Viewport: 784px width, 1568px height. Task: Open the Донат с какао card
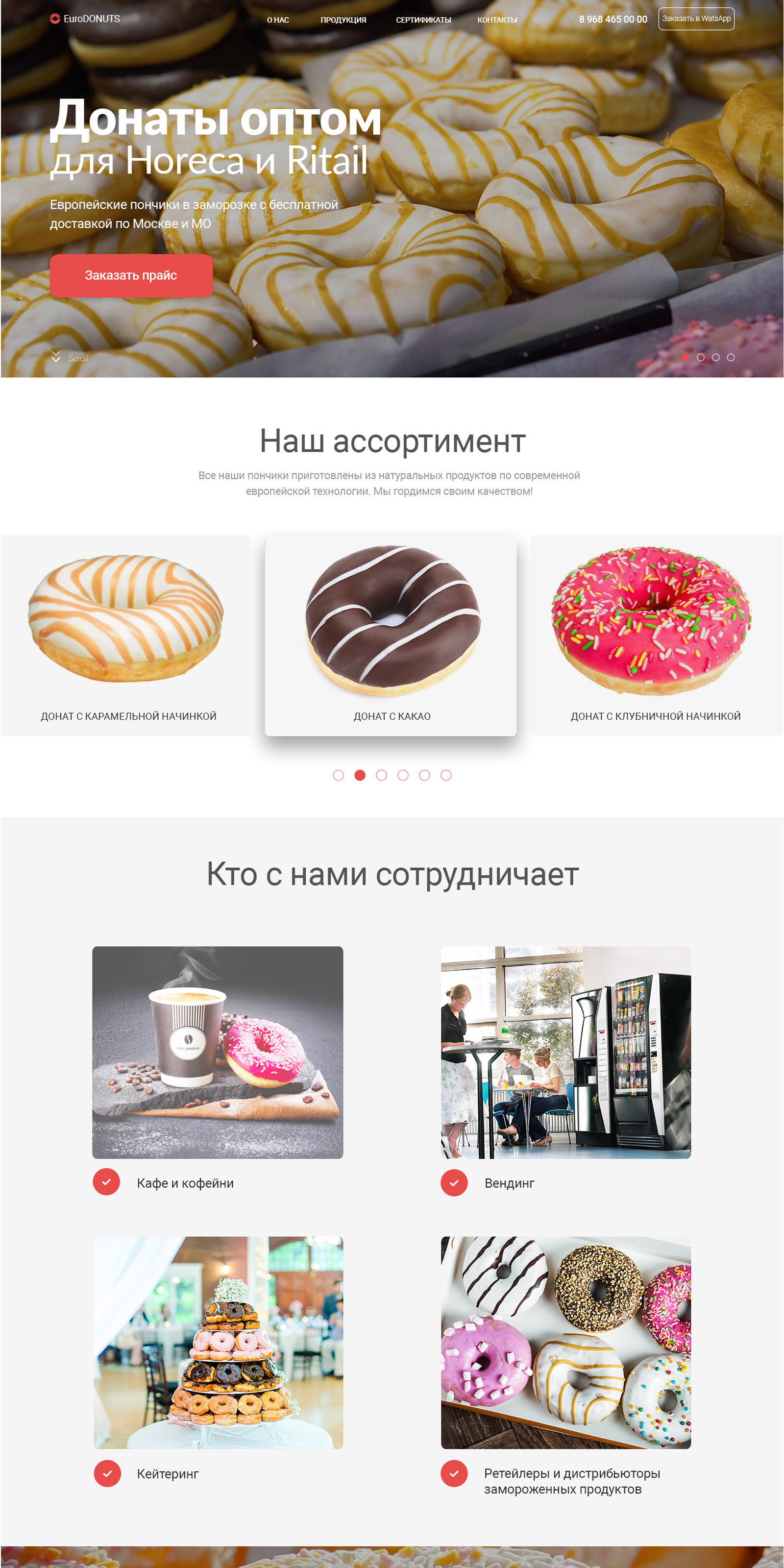(x=391, y=635)
